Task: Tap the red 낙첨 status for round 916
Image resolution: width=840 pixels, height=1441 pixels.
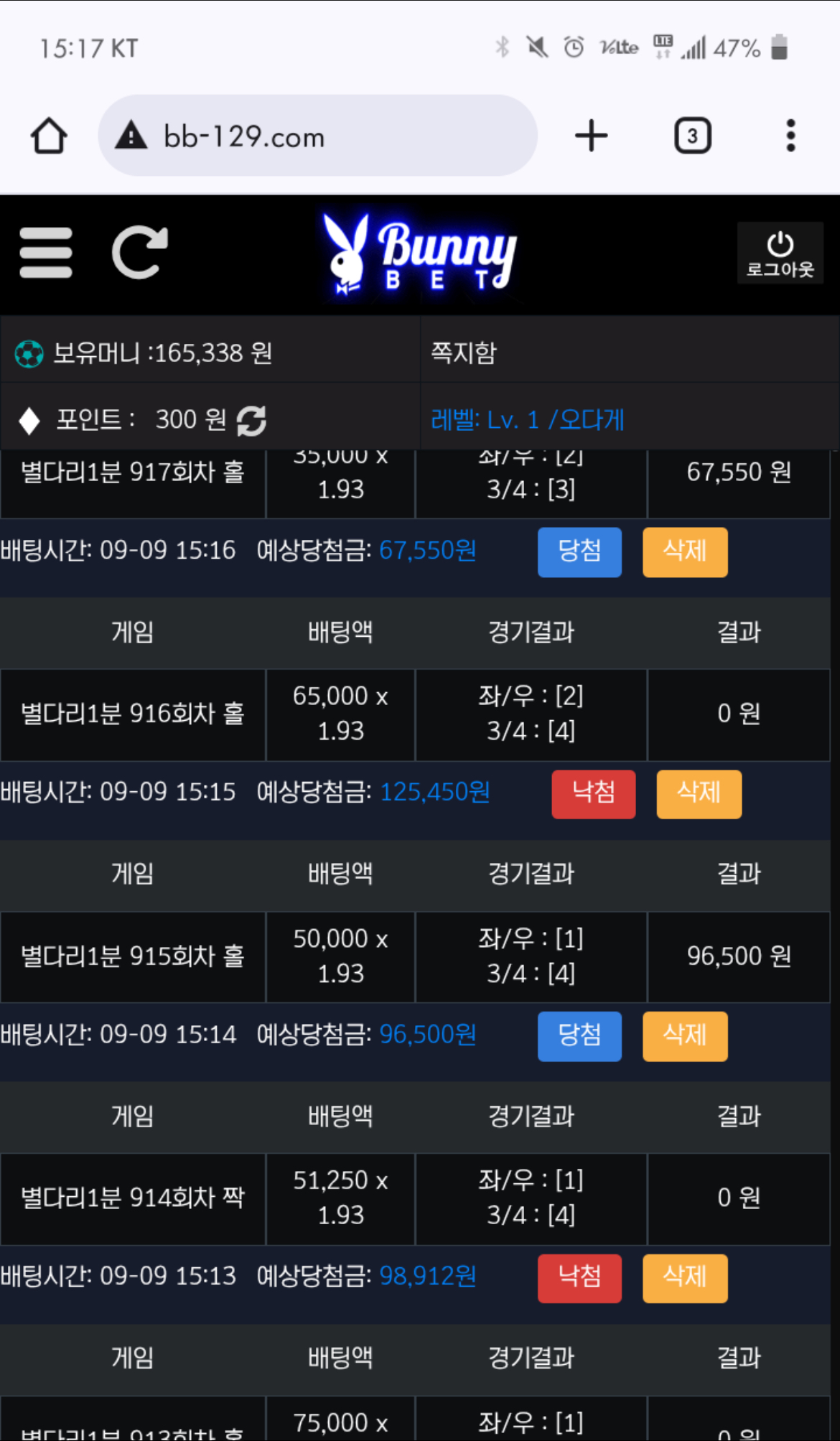Action: [x=593, y=794]
